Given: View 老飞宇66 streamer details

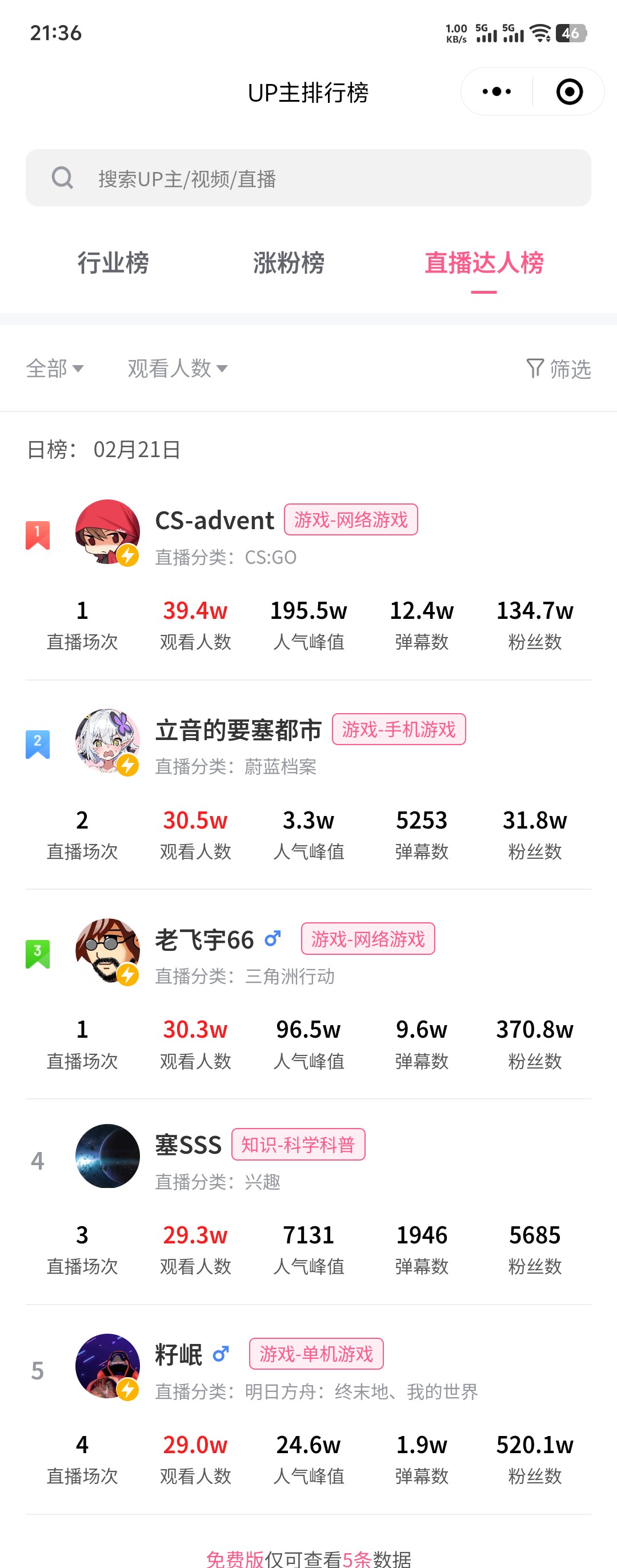Looking at the screenshot, I should [204, 940].
